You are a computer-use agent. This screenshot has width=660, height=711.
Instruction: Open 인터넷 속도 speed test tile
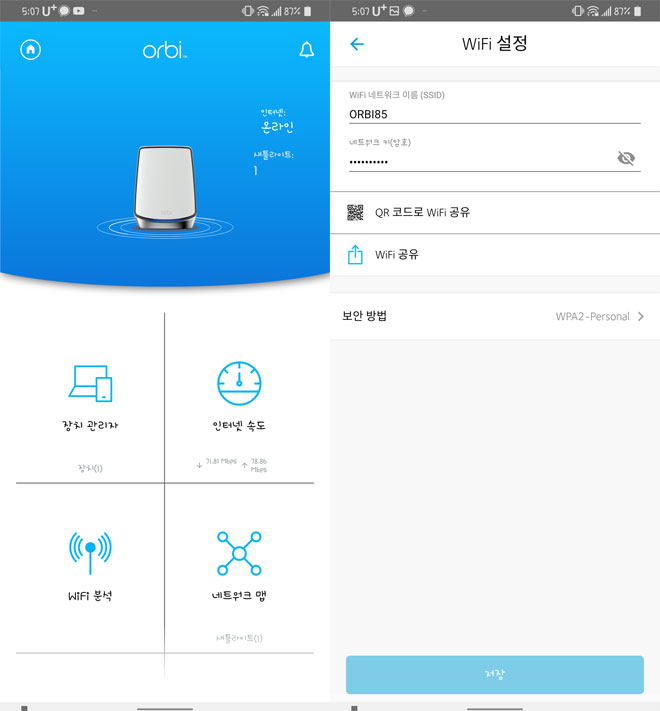pos(239,398)
